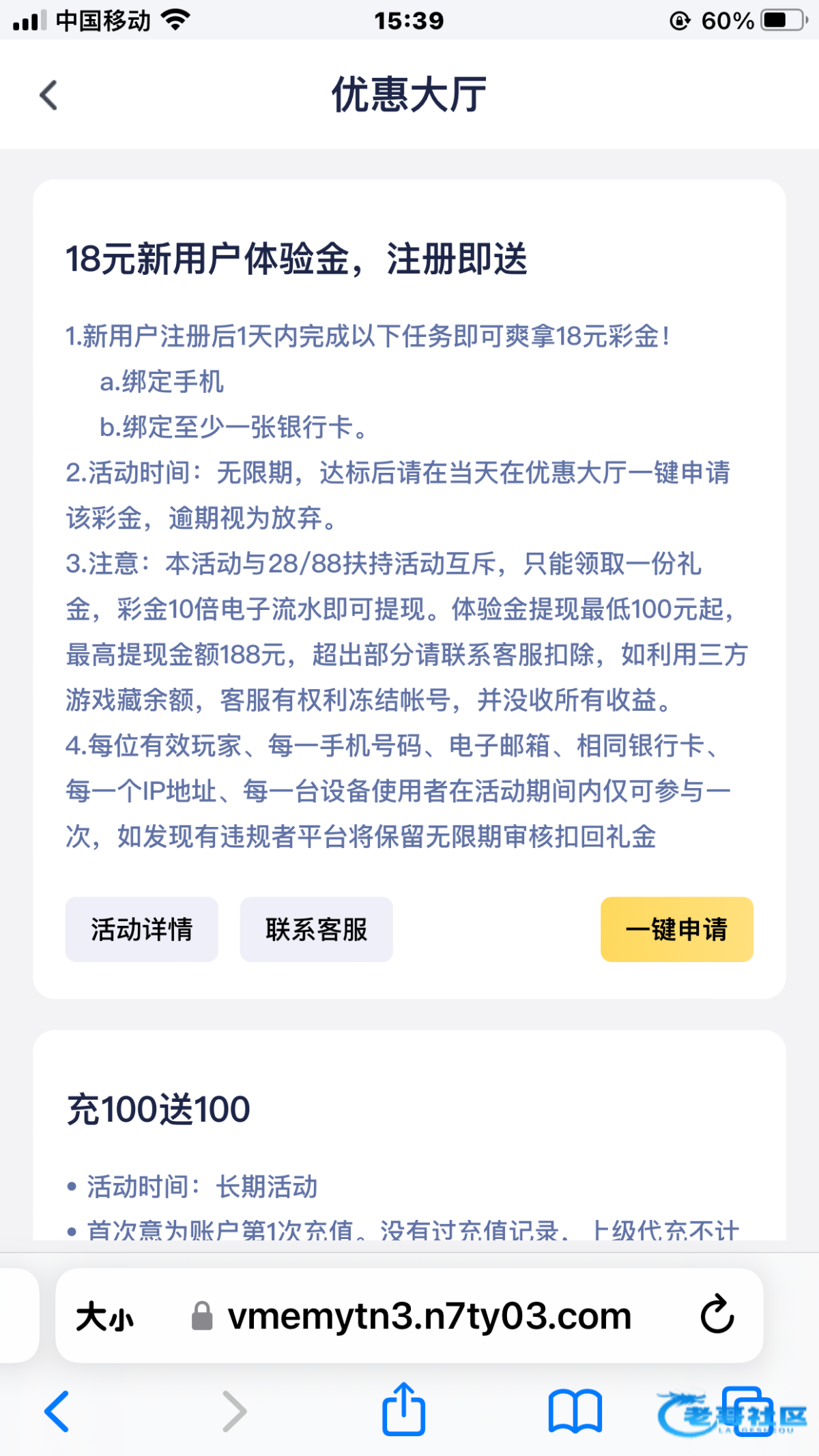Image resolution: width=819 pixels, height=1456 pixels.
Task: Go to the previous page in Safari
Action: coord(57,1411)
